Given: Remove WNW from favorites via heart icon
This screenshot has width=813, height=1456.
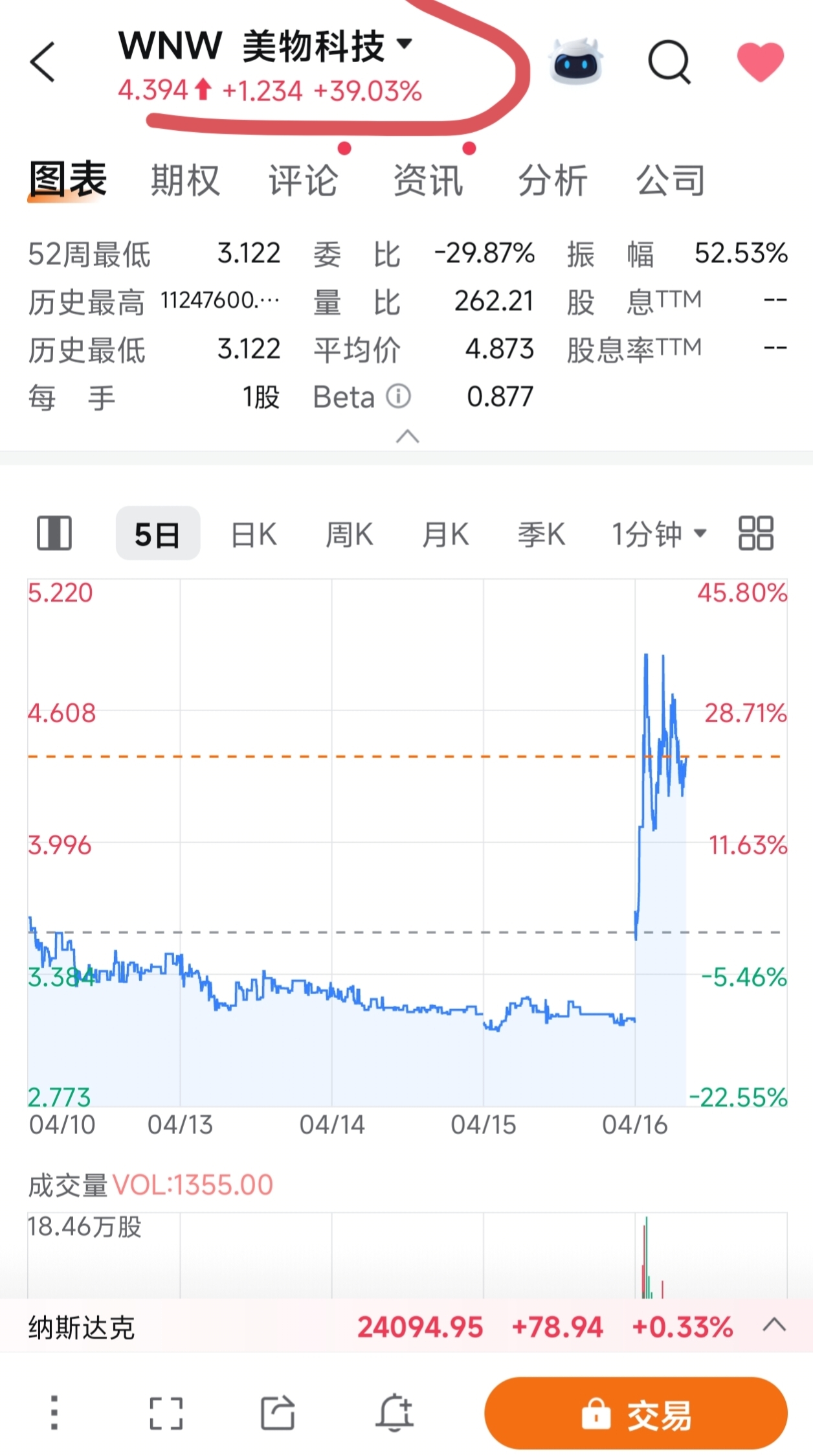Looking at the screenshot, I should (x=761, y=62).
